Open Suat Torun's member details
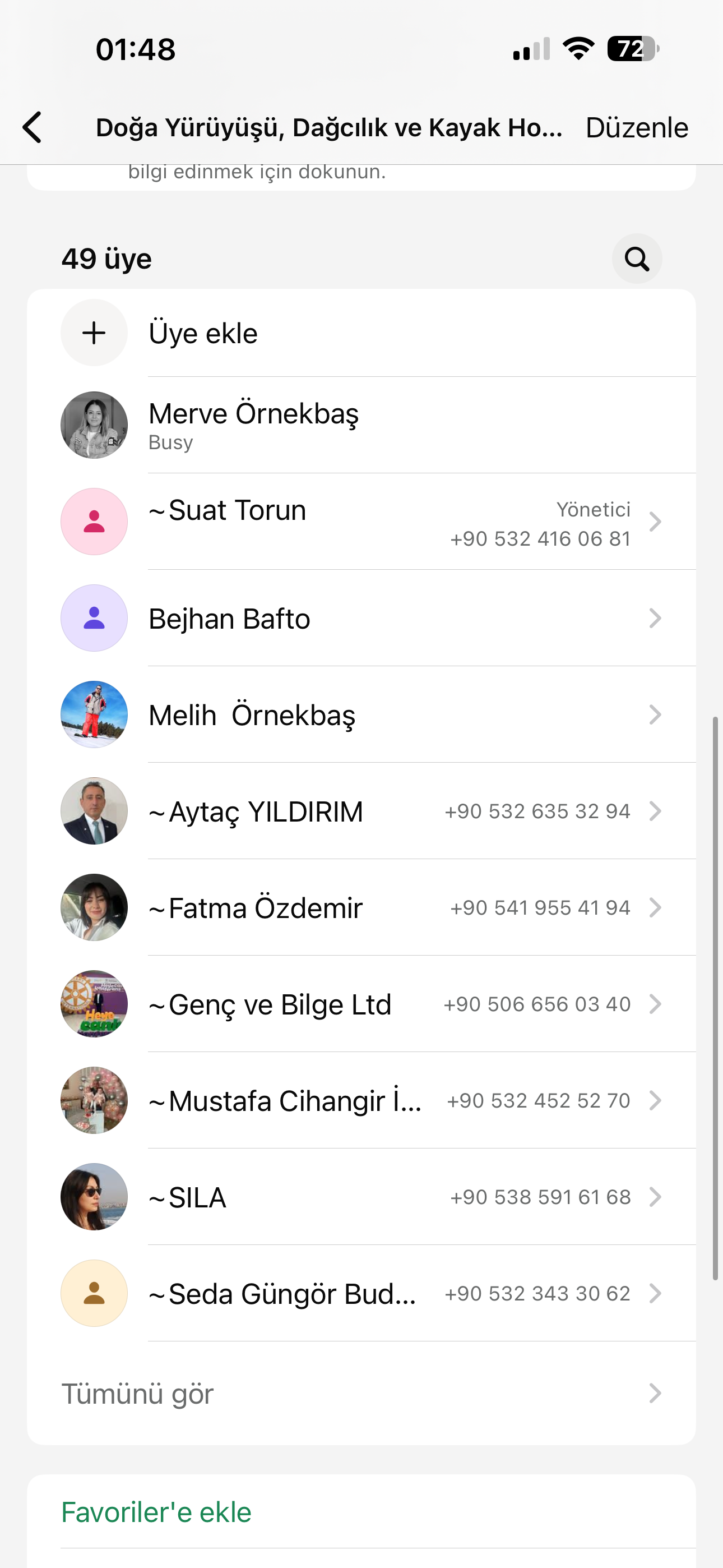This screenshot has height=1568, width=723. 361,522
